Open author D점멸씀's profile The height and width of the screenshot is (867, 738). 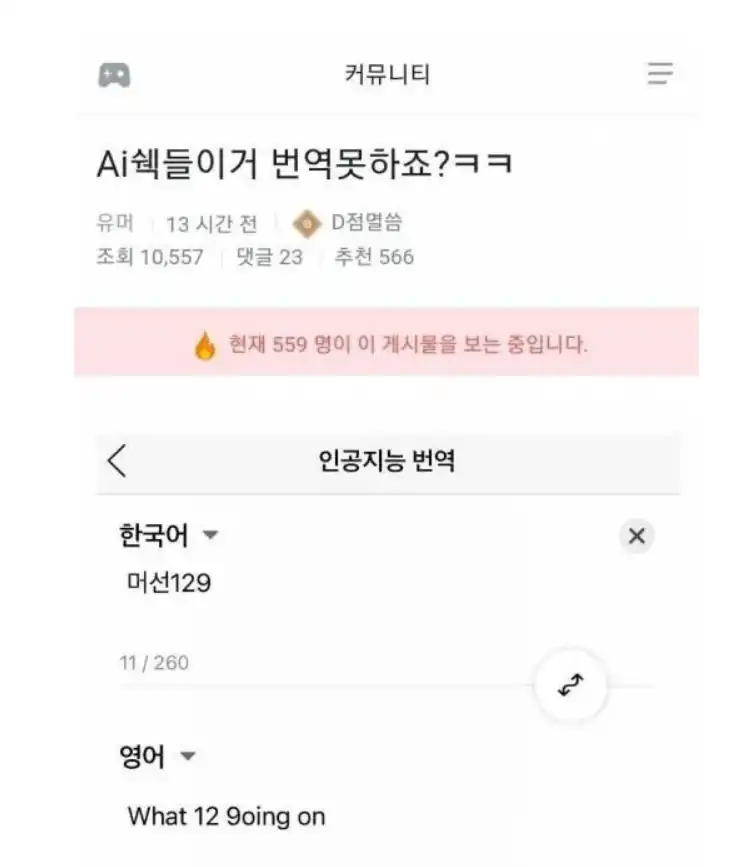pyautogui.click(x=366, y=223)
